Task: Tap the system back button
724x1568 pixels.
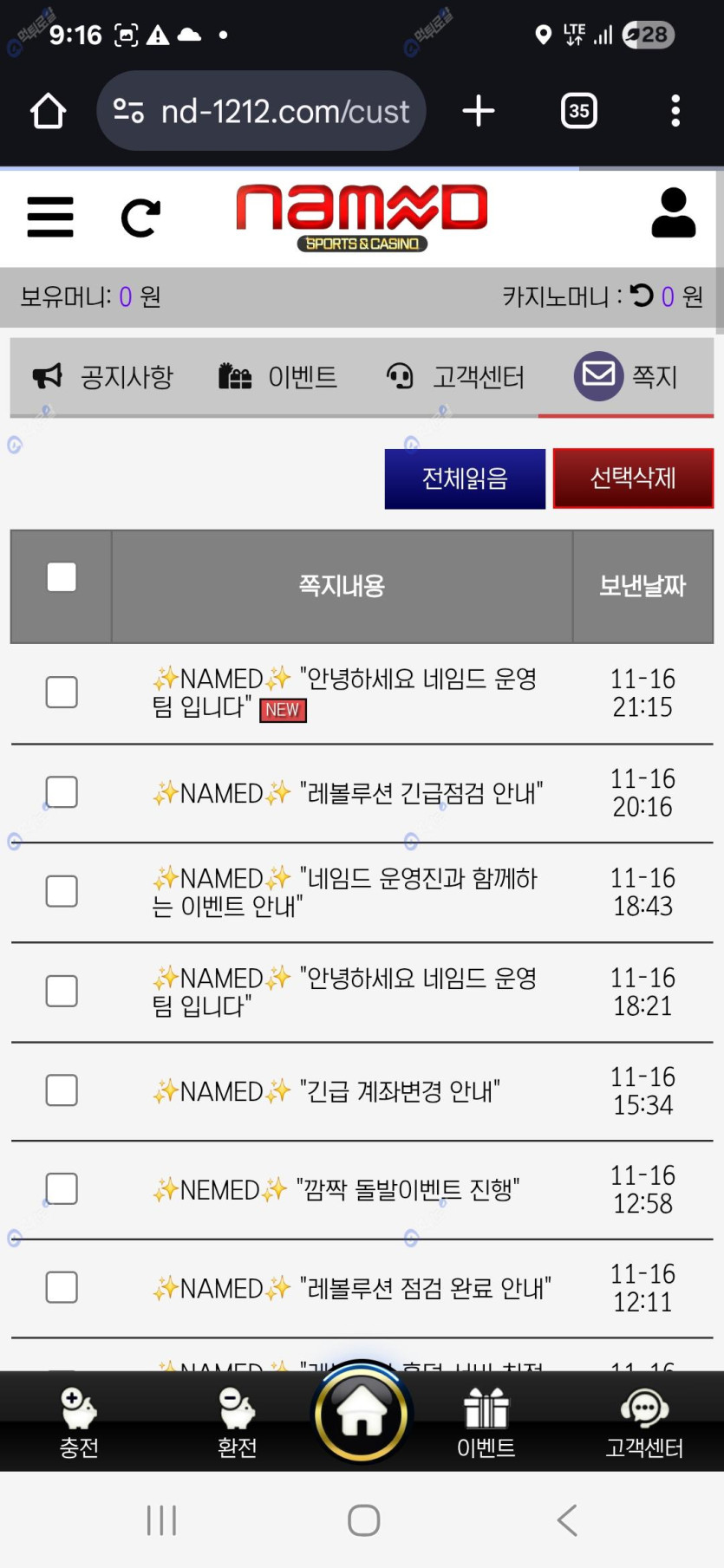Action: point(567,1519)
